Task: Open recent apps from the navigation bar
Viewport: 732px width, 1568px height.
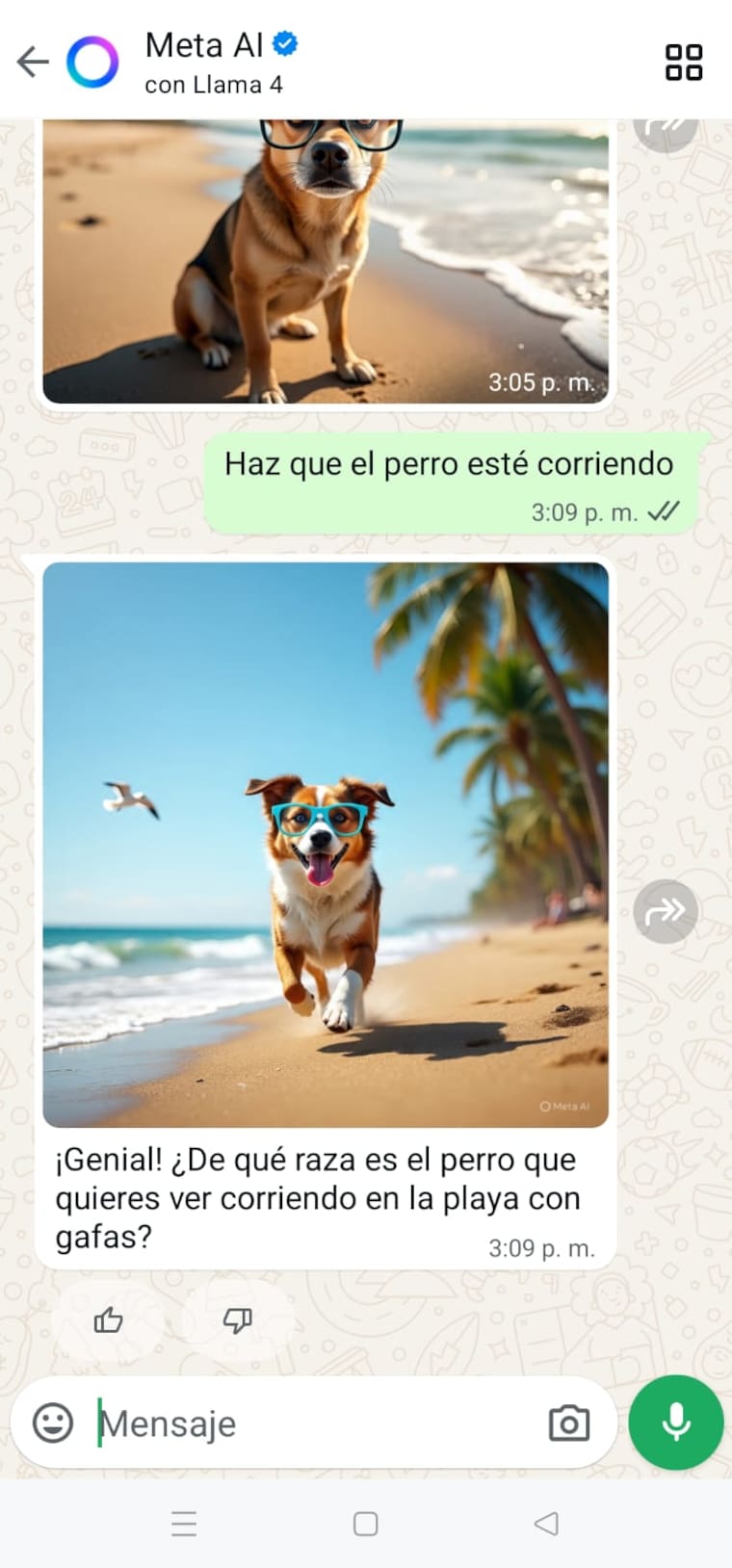Action: [x=184, y=1524]
